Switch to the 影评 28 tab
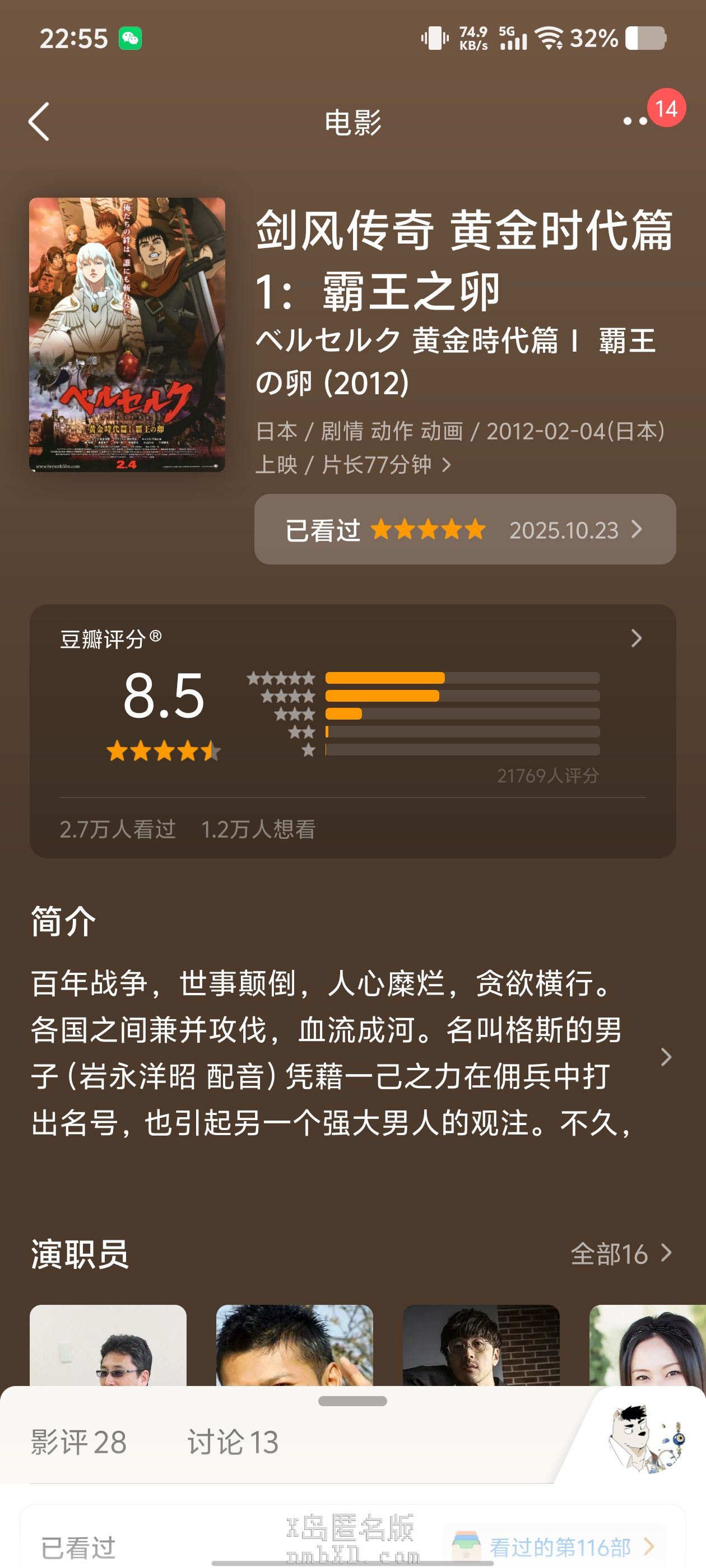This screenshot has height=1568, width=706. pos(78,1442)
